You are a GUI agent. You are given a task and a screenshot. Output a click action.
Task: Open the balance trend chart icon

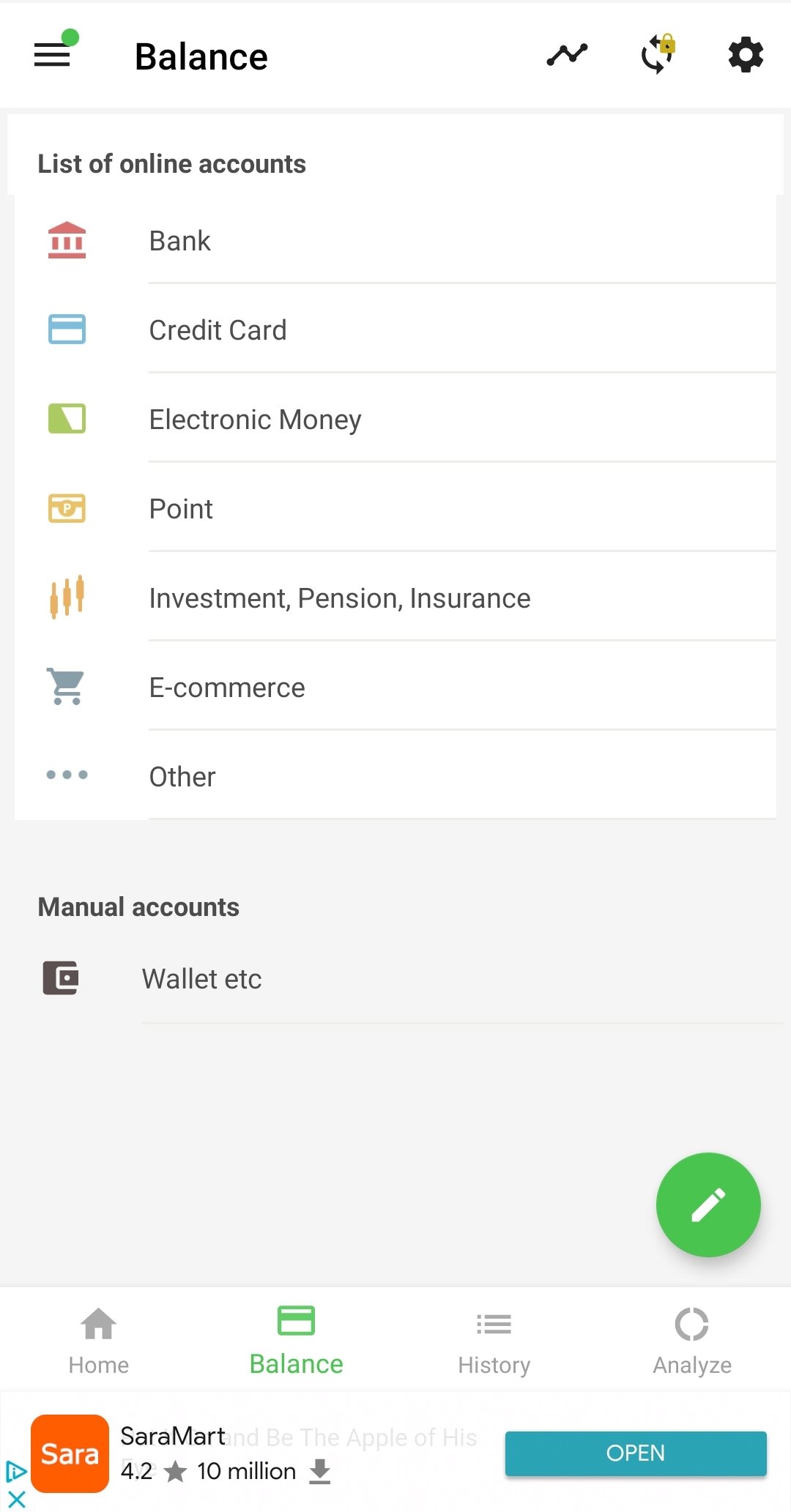(x=568, y=55)
